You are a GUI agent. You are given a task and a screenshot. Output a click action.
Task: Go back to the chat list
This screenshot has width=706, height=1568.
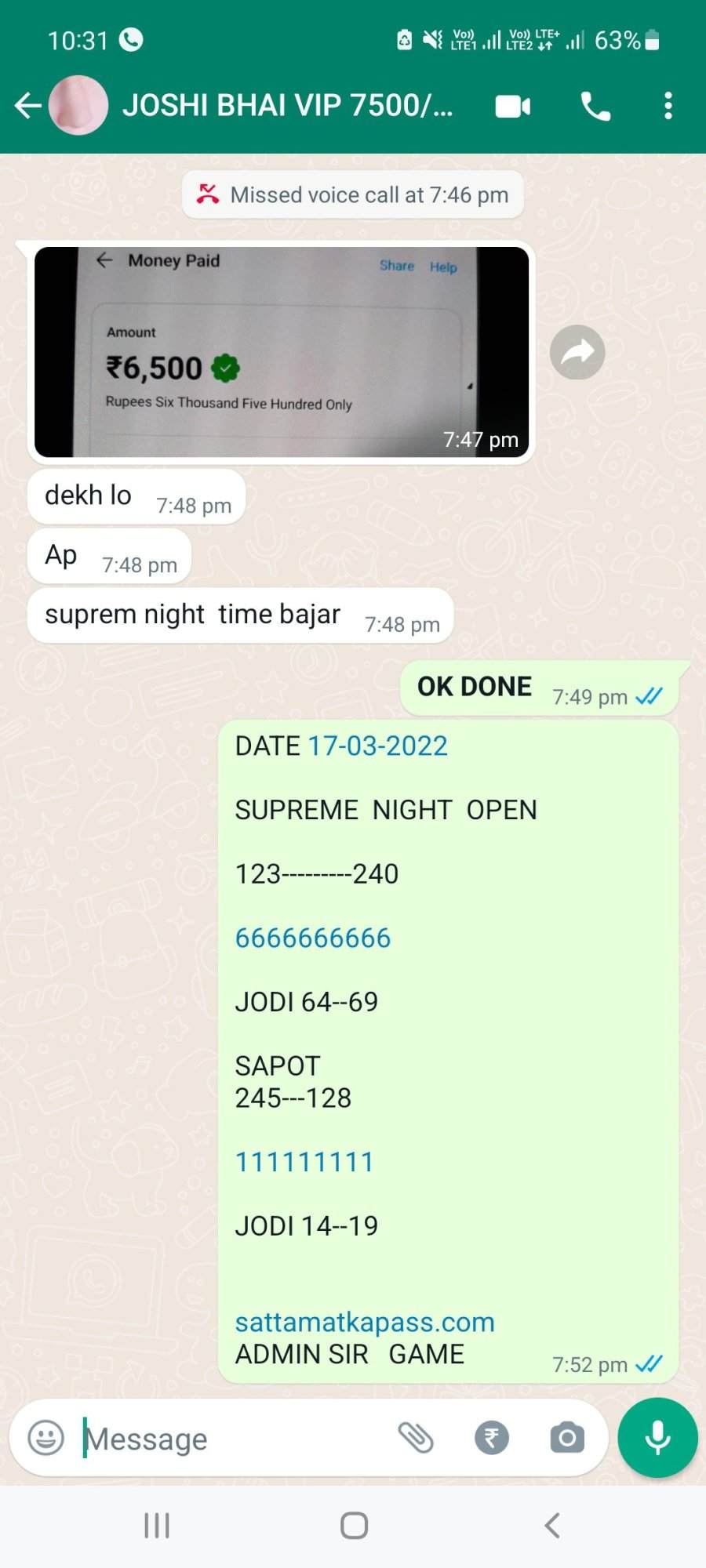coord(27,105)
